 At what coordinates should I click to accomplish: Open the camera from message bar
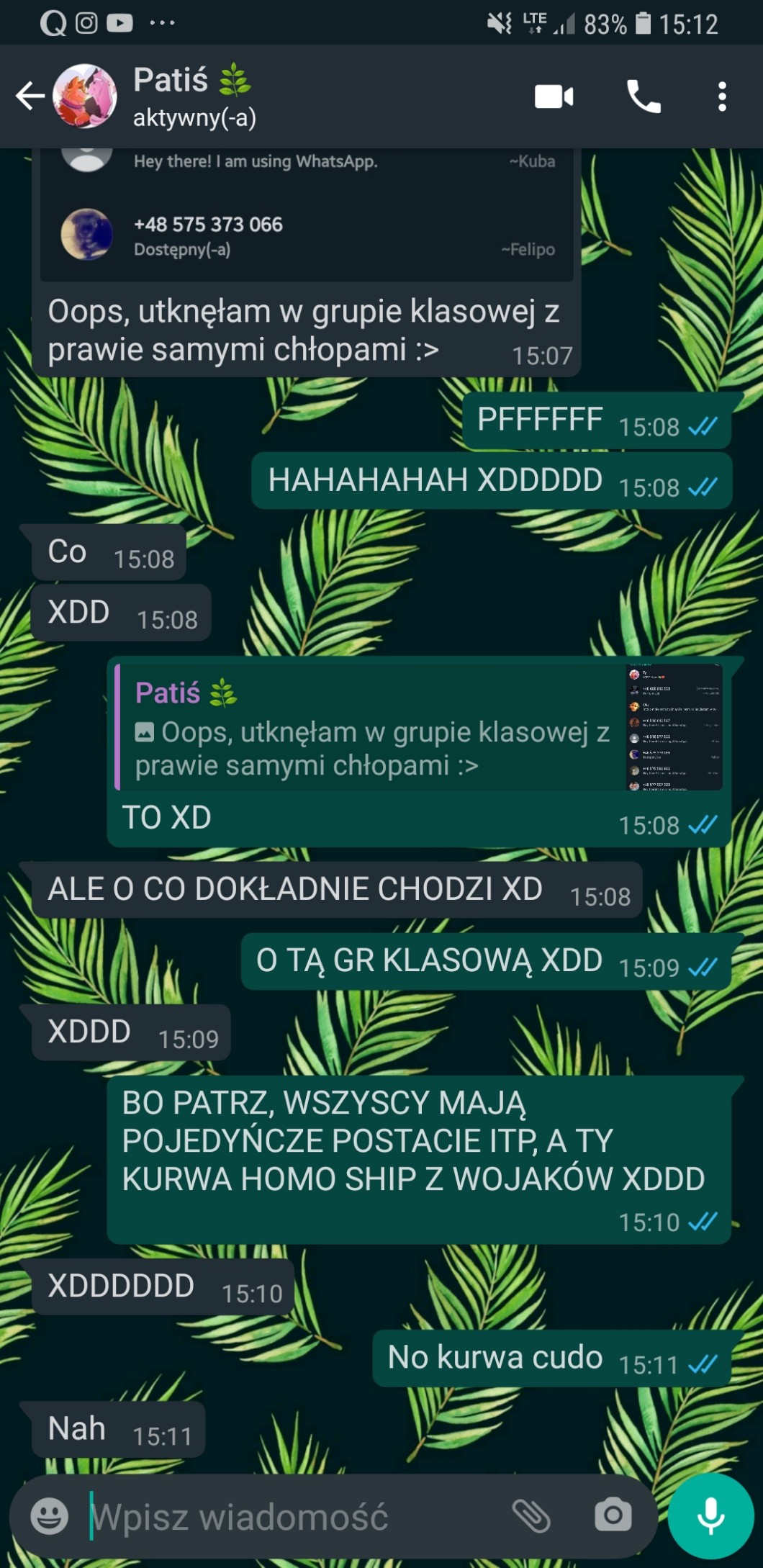pyautogui.click(x=613, y=1516)
